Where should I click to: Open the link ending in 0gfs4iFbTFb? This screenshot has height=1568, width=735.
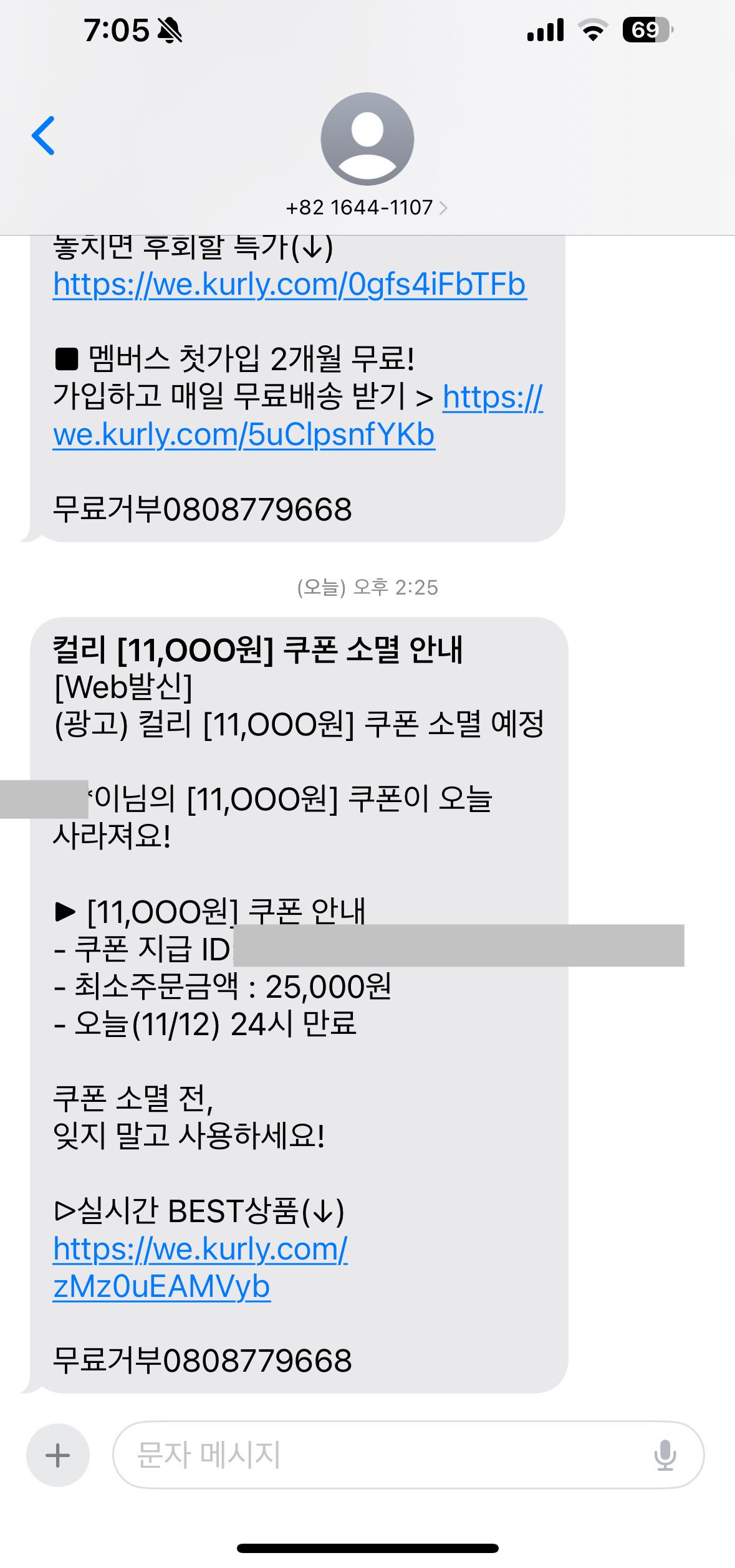(x=290, y=285)
